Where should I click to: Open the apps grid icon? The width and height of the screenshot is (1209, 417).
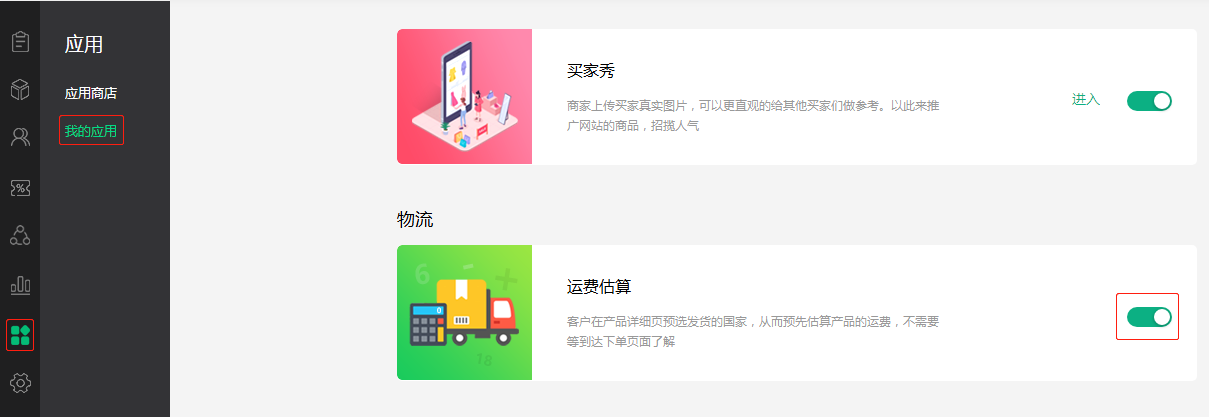pyautogui.click(x=20, y=335)
